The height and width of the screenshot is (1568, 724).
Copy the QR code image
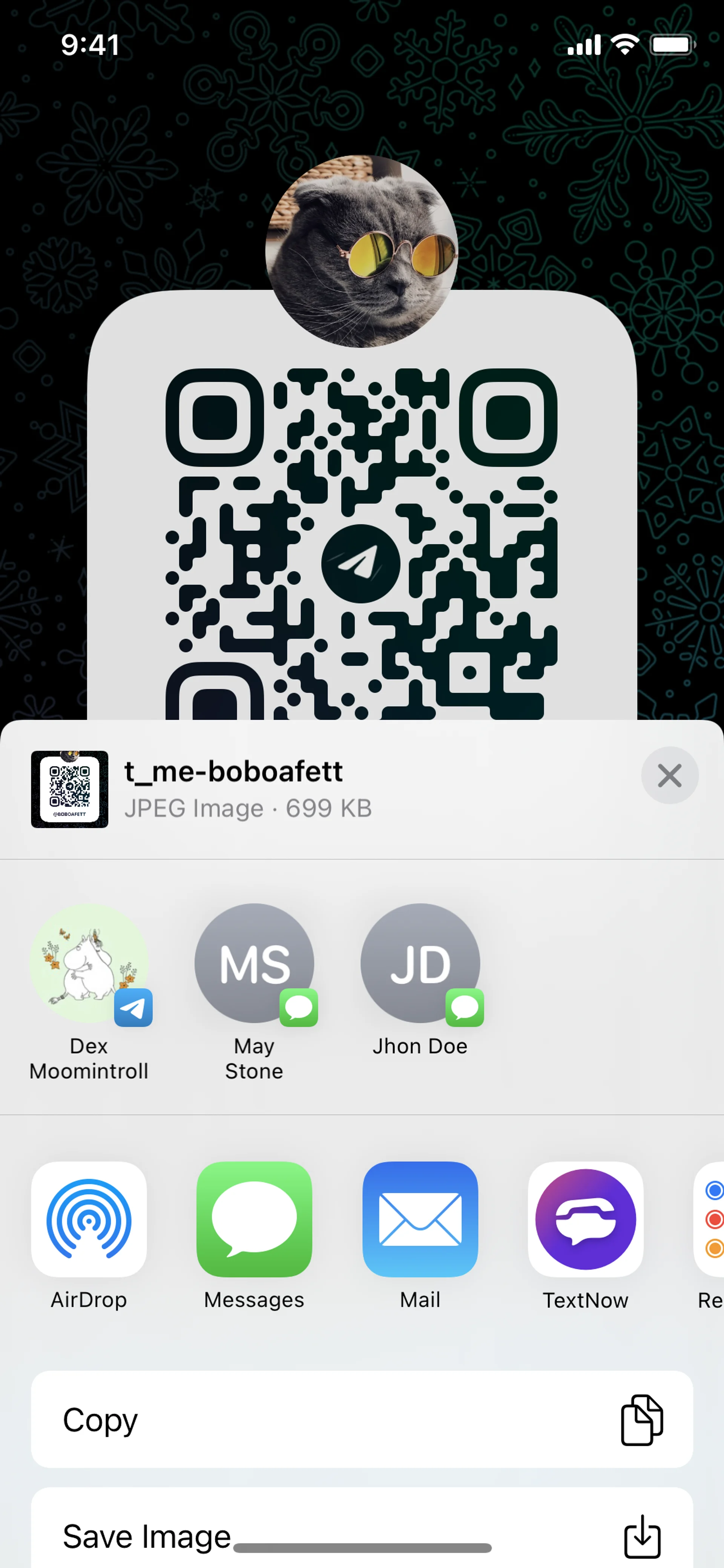362,1419
